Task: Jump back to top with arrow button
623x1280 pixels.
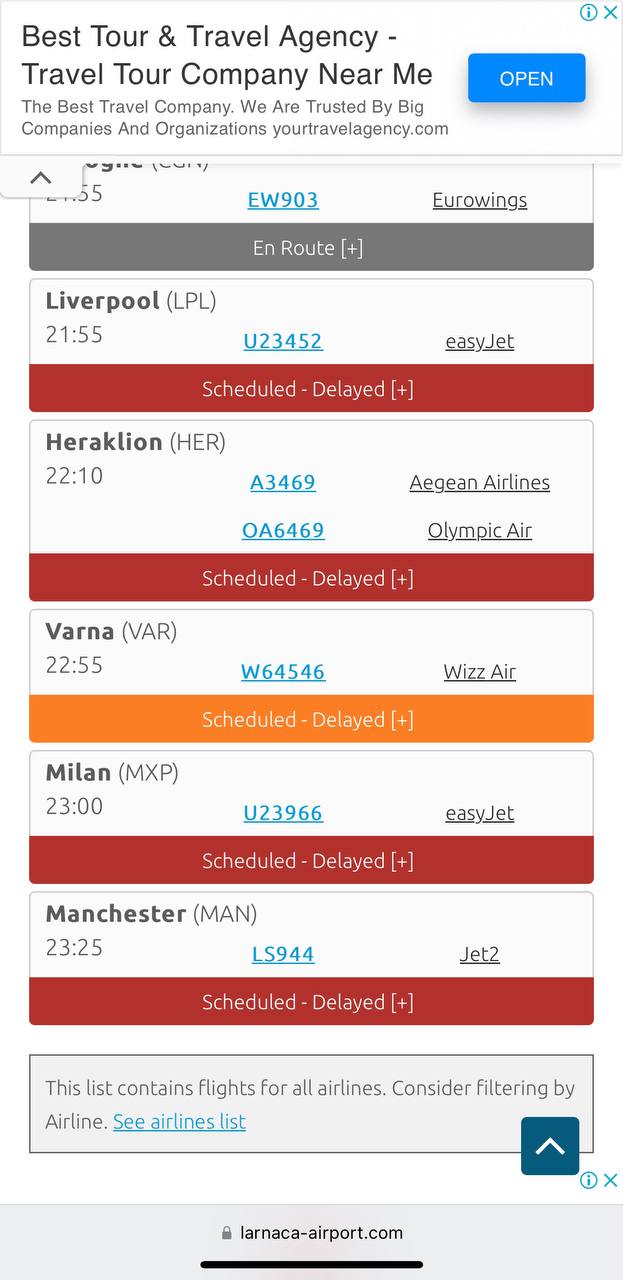Action: coord(549,1146)
